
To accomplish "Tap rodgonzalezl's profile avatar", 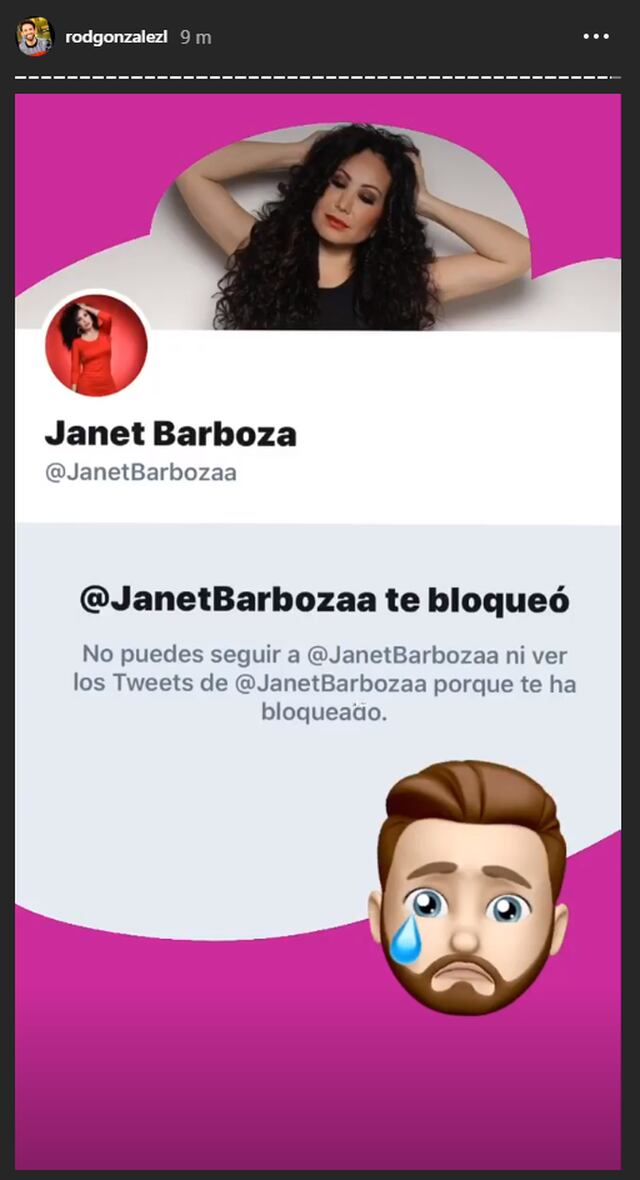I will click(x=35, y=37).
